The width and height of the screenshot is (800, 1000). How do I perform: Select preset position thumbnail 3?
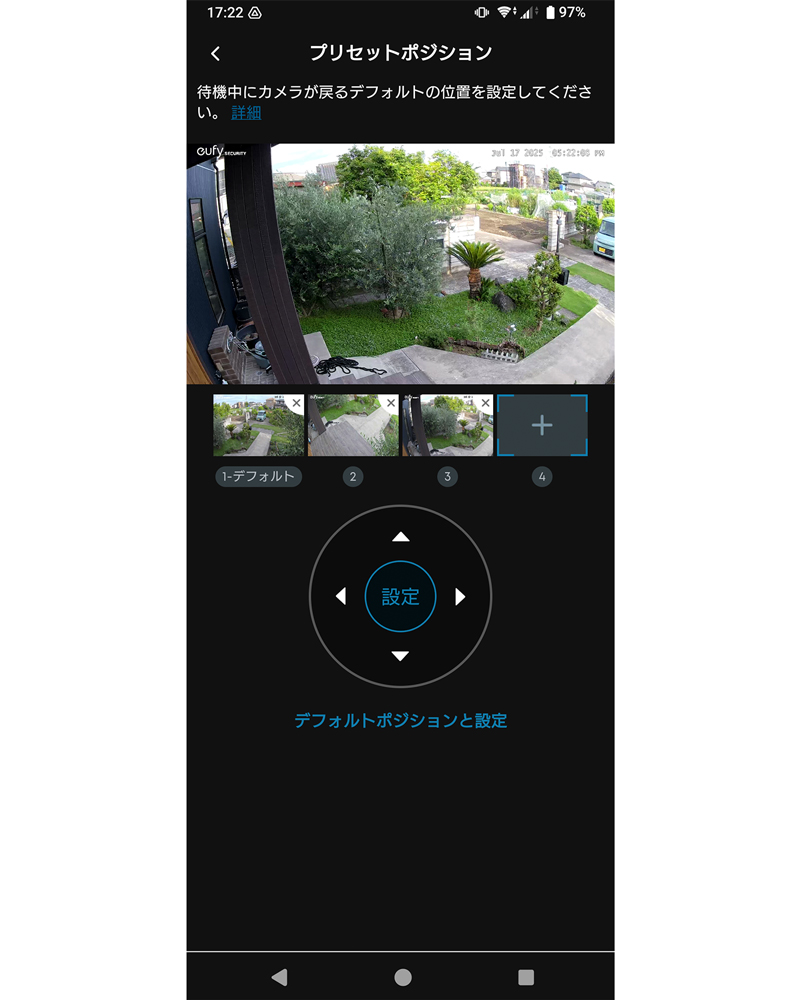440,430
